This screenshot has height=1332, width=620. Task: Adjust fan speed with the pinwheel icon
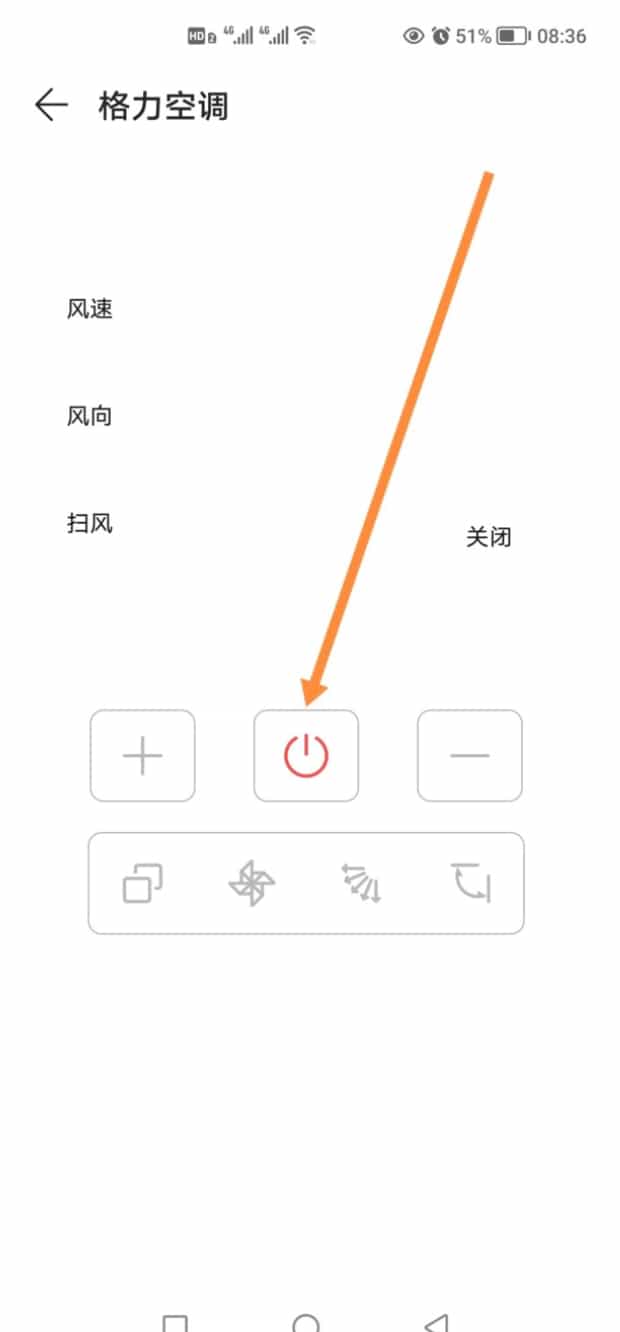pos(251,883)
